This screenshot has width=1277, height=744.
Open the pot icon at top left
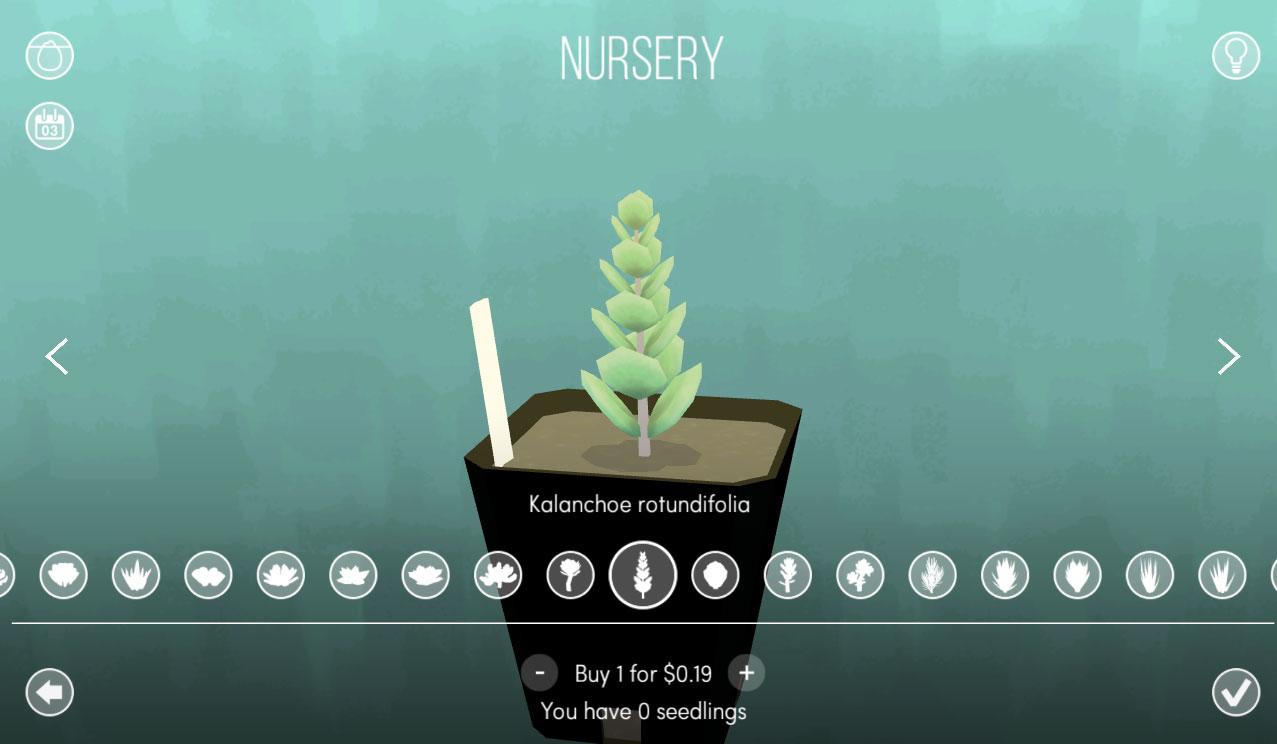49,56
